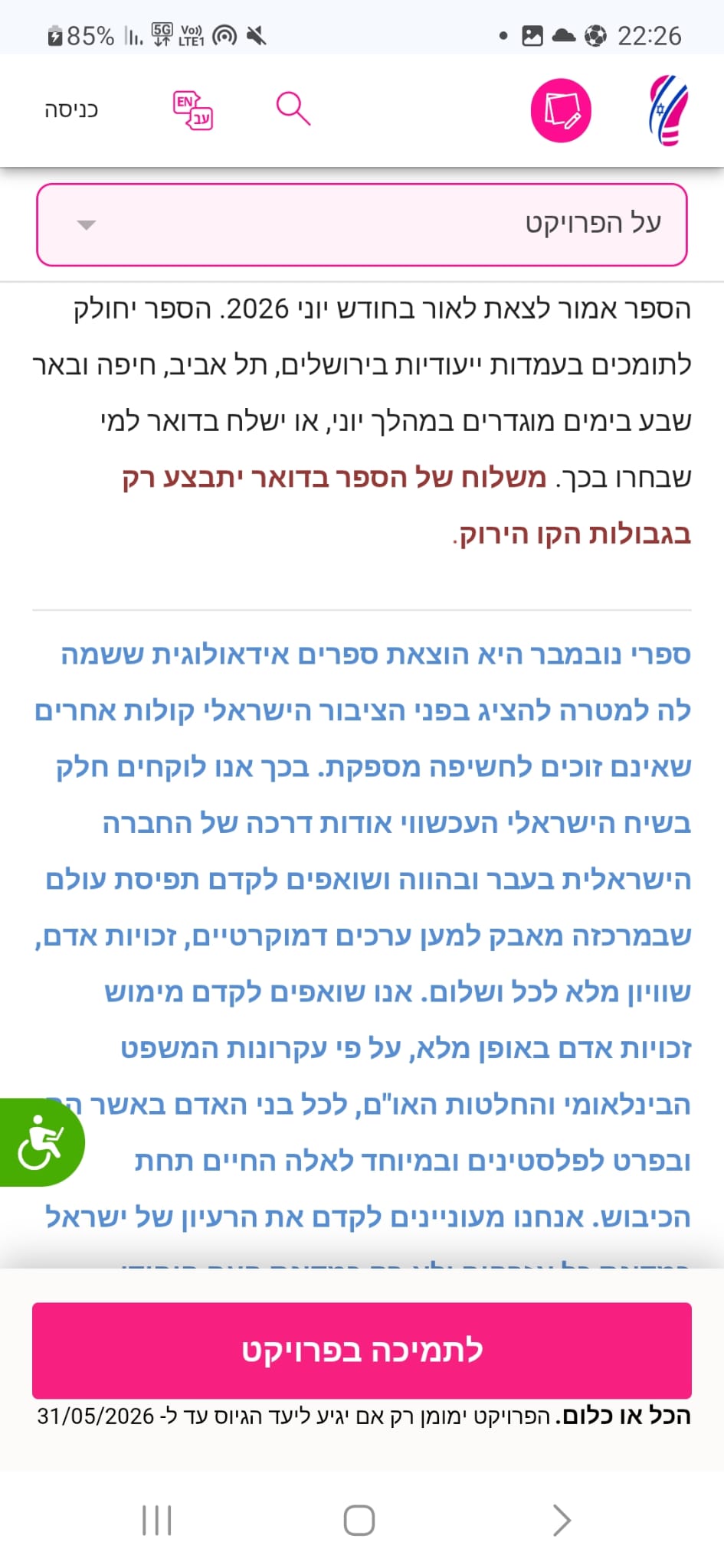Viewport: 724px width, 1568px height.
Task: Tap לתמיכה בפרויקט to support the project
Action: click(362, 1351)
